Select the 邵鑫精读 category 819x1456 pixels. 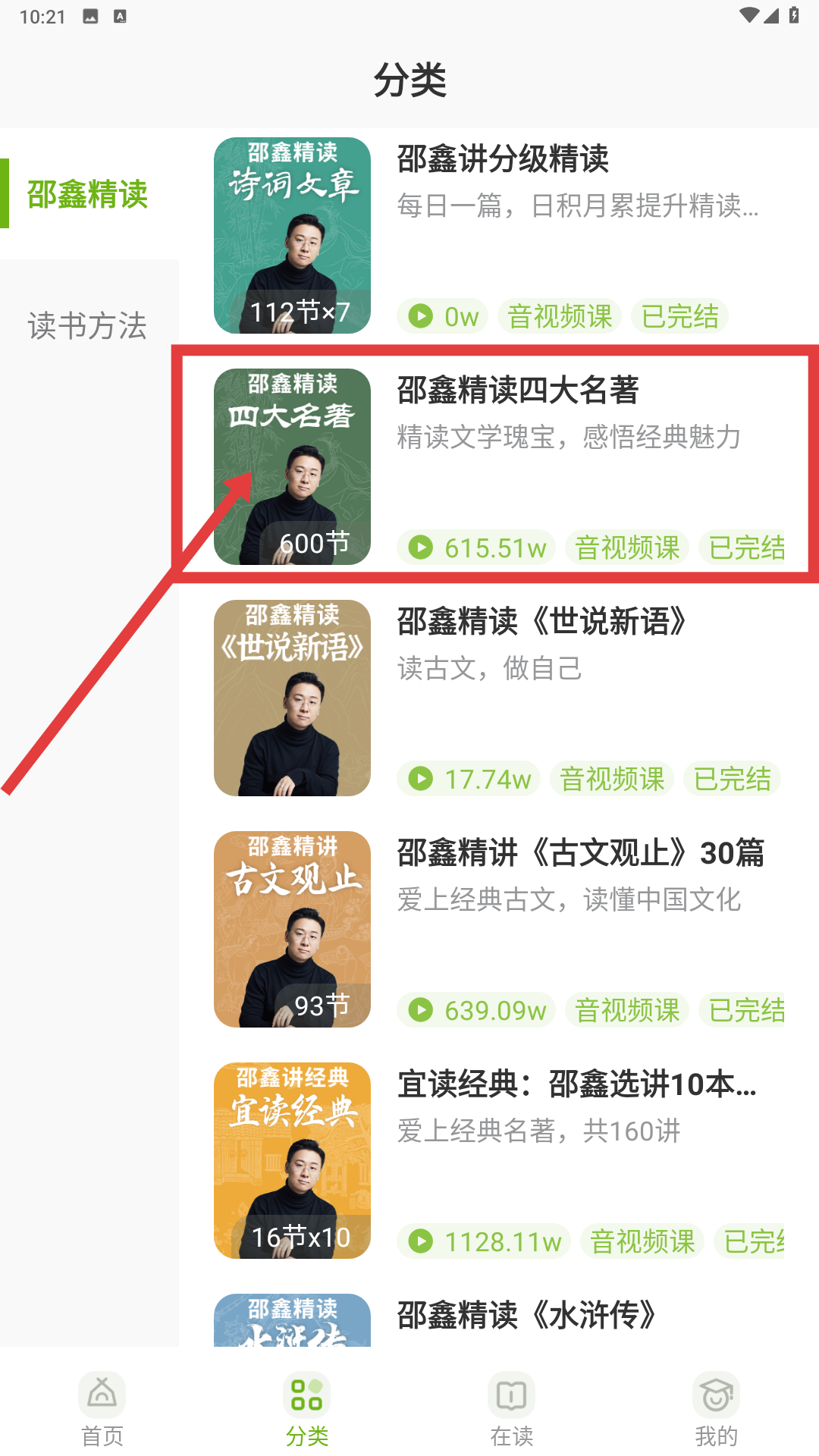pos(88,194)
